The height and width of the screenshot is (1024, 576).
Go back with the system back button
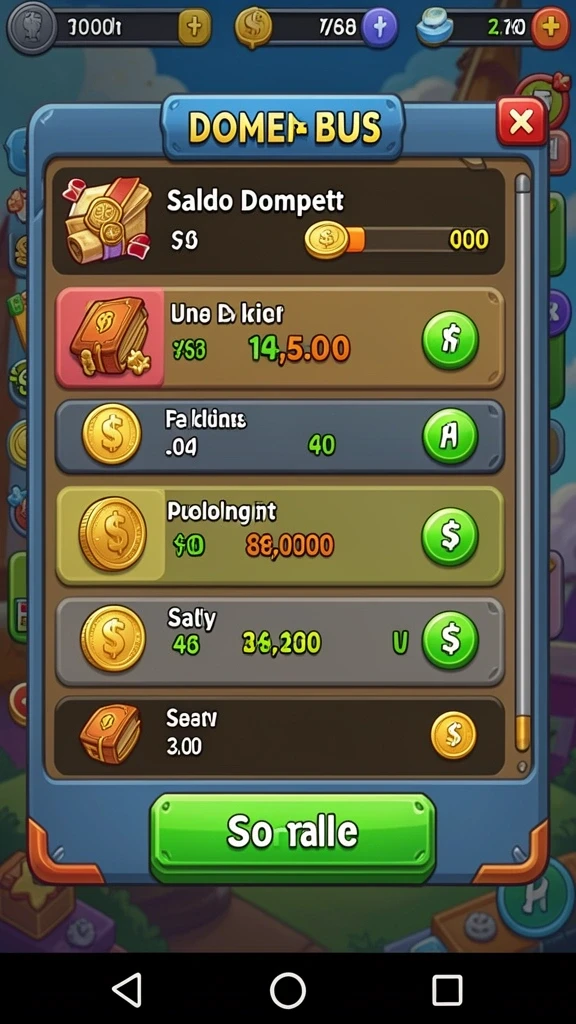(128, 989)
